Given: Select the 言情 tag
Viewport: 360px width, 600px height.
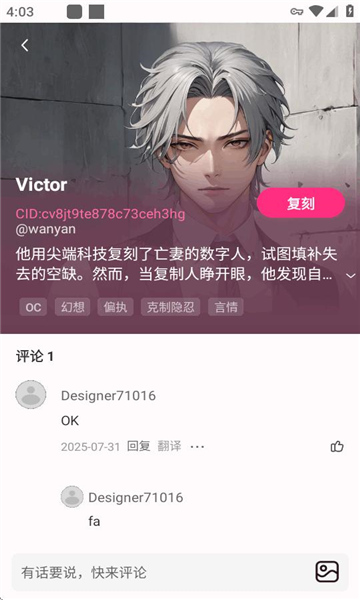Looking at the screenshot, I should point(226,307).
